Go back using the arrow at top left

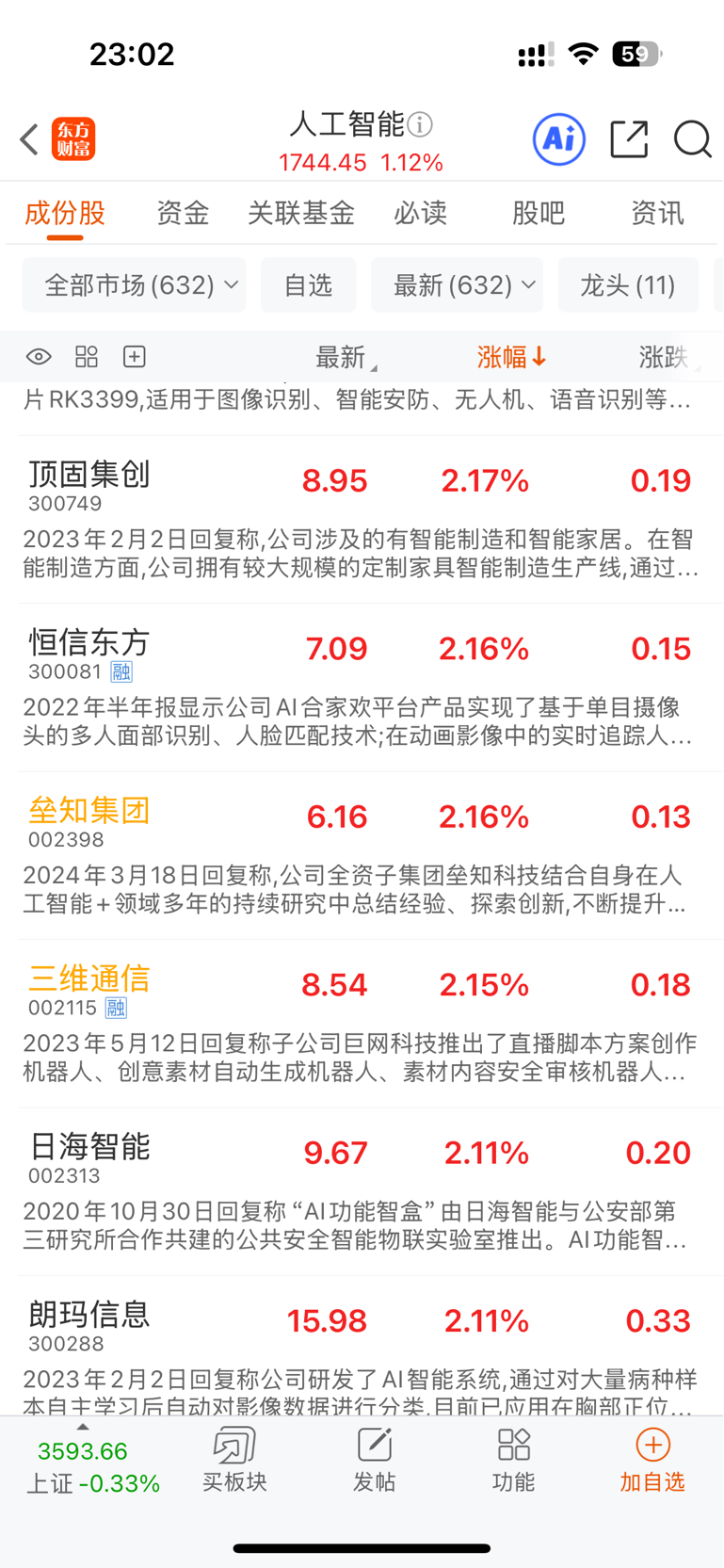click(29, 139)
